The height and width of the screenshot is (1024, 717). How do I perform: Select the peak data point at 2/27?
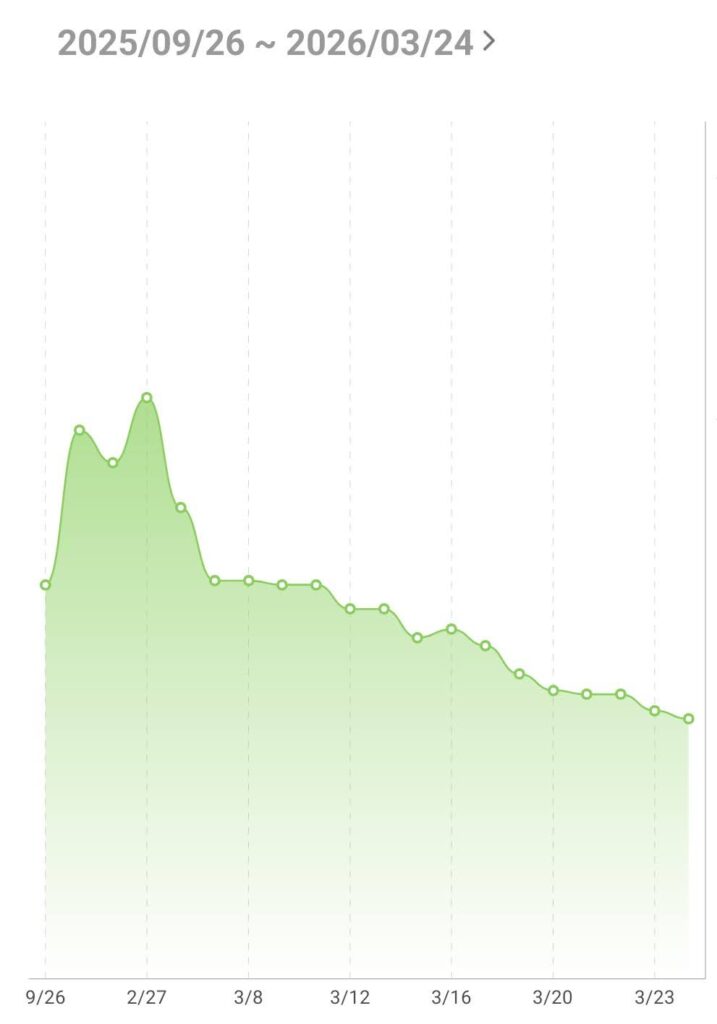pyautogui.click(x=147, y=398)
